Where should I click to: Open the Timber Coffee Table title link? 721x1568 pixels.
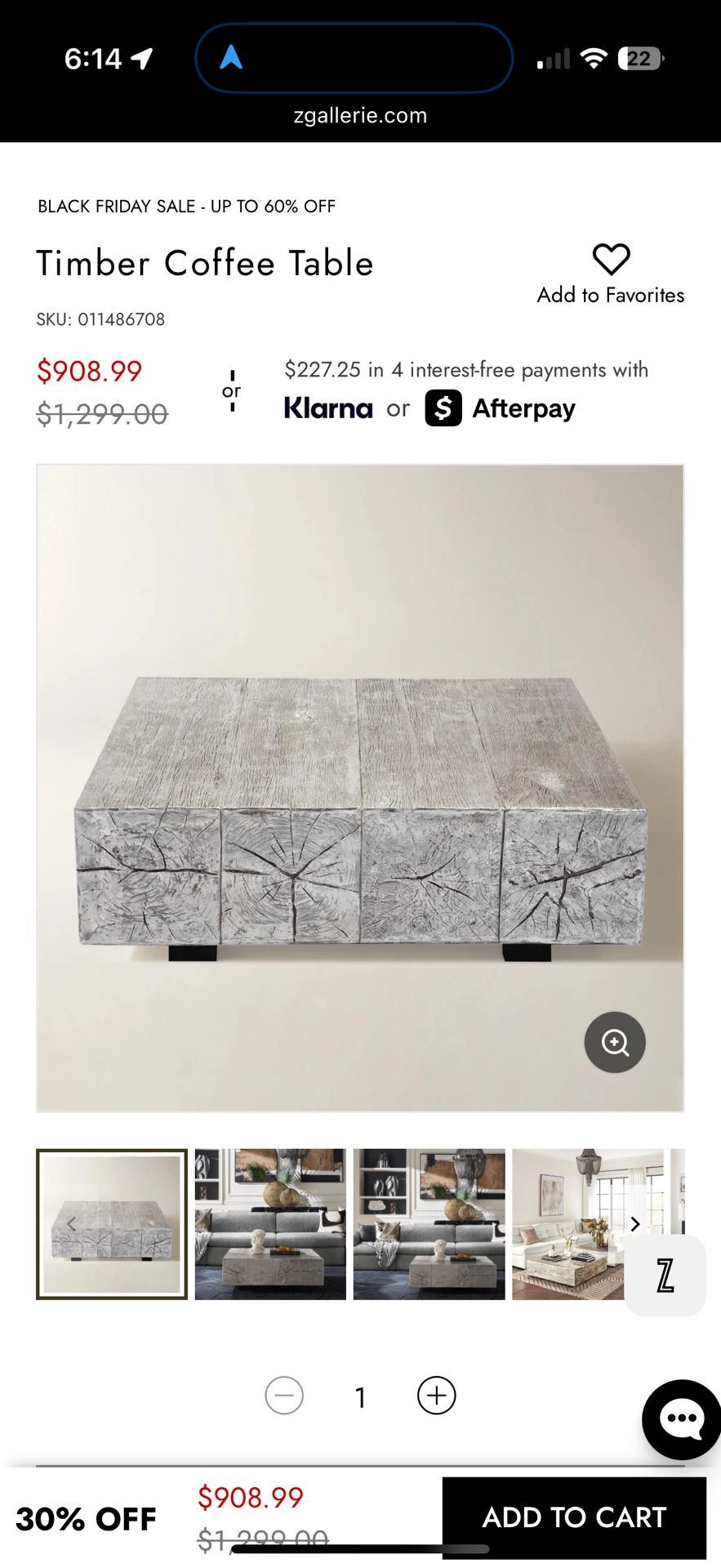coord(205,262)
